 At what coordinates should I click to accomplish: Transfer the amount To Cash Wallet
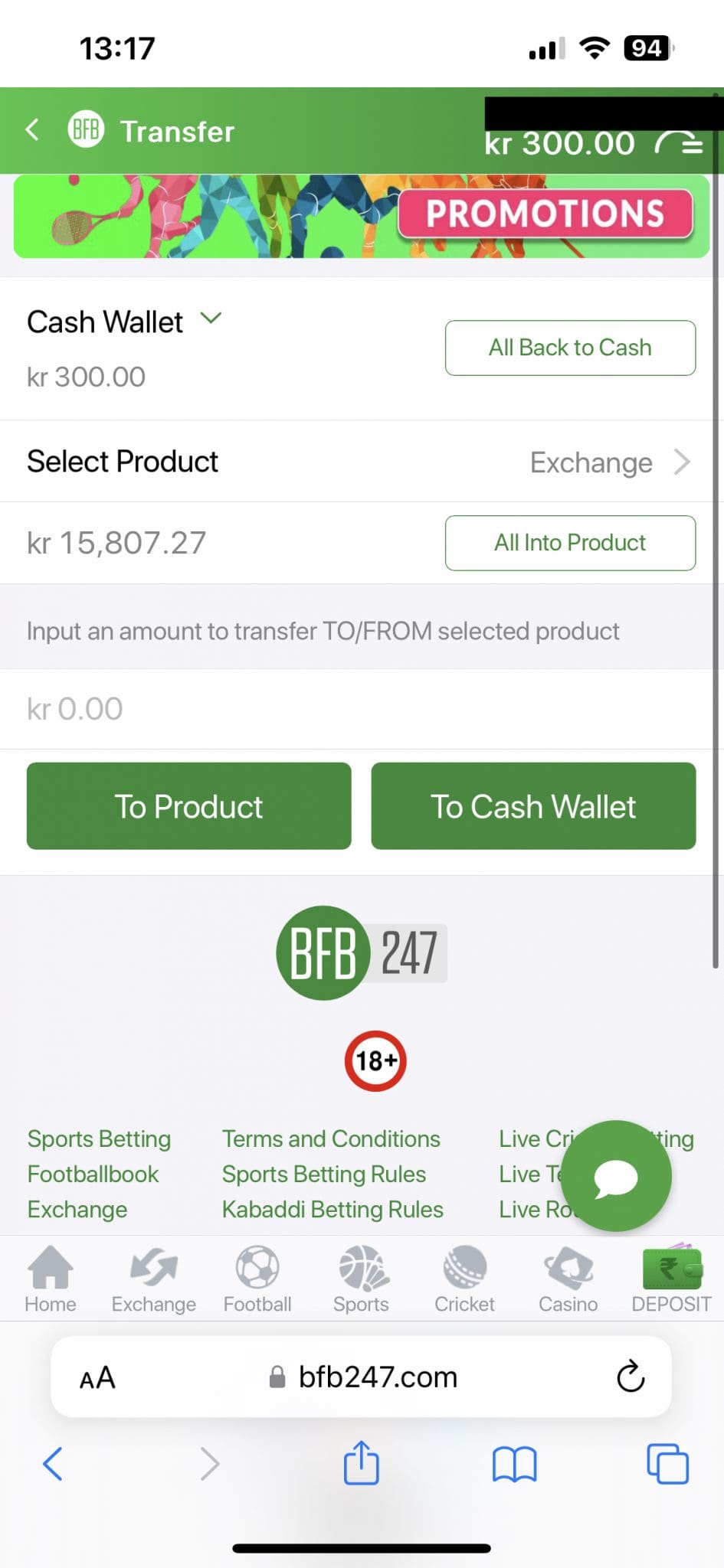[533, 806]
